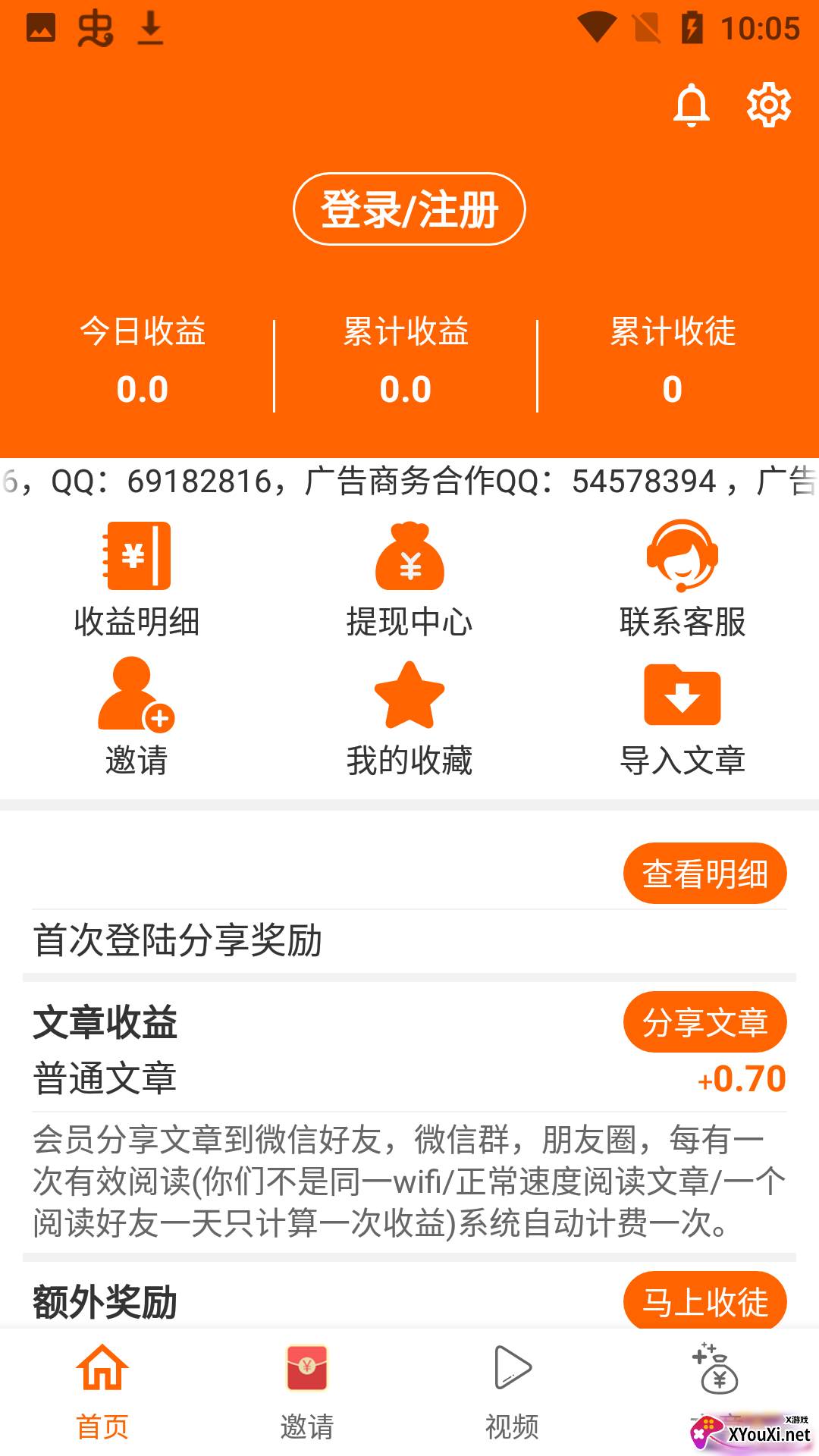The width and height of the screenshot is (819, 1456).
Task: Switch to the 邀请 tab with red envelope
Action: [307, 1392]
